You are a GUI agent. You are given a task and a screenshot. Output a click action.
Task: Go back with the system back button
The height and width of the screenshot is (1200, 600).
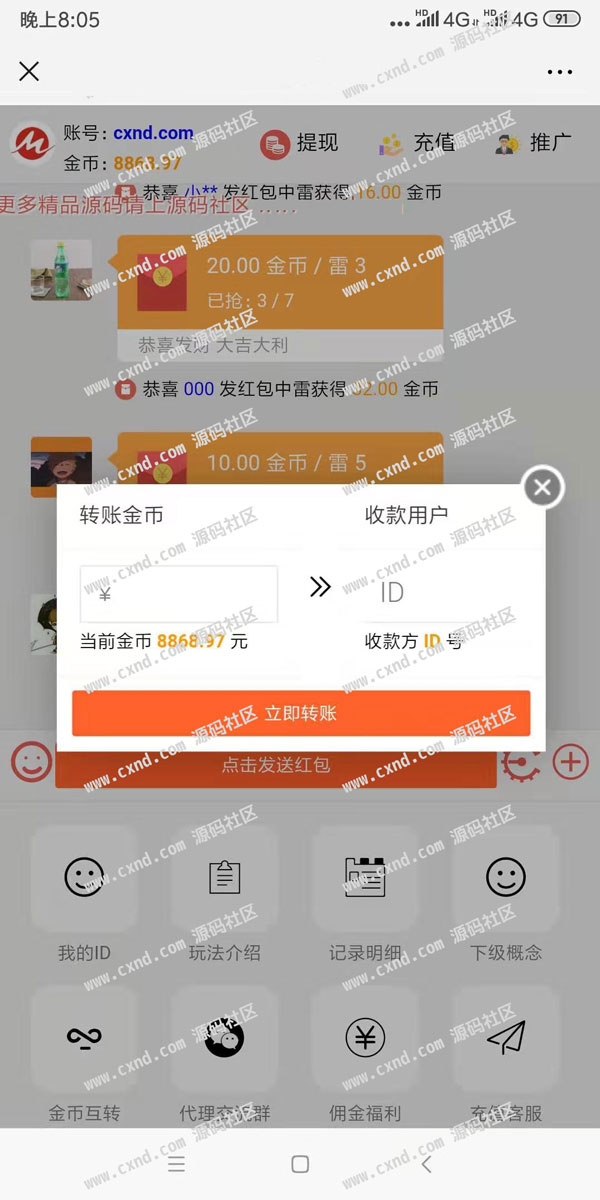click(427, 1164)
